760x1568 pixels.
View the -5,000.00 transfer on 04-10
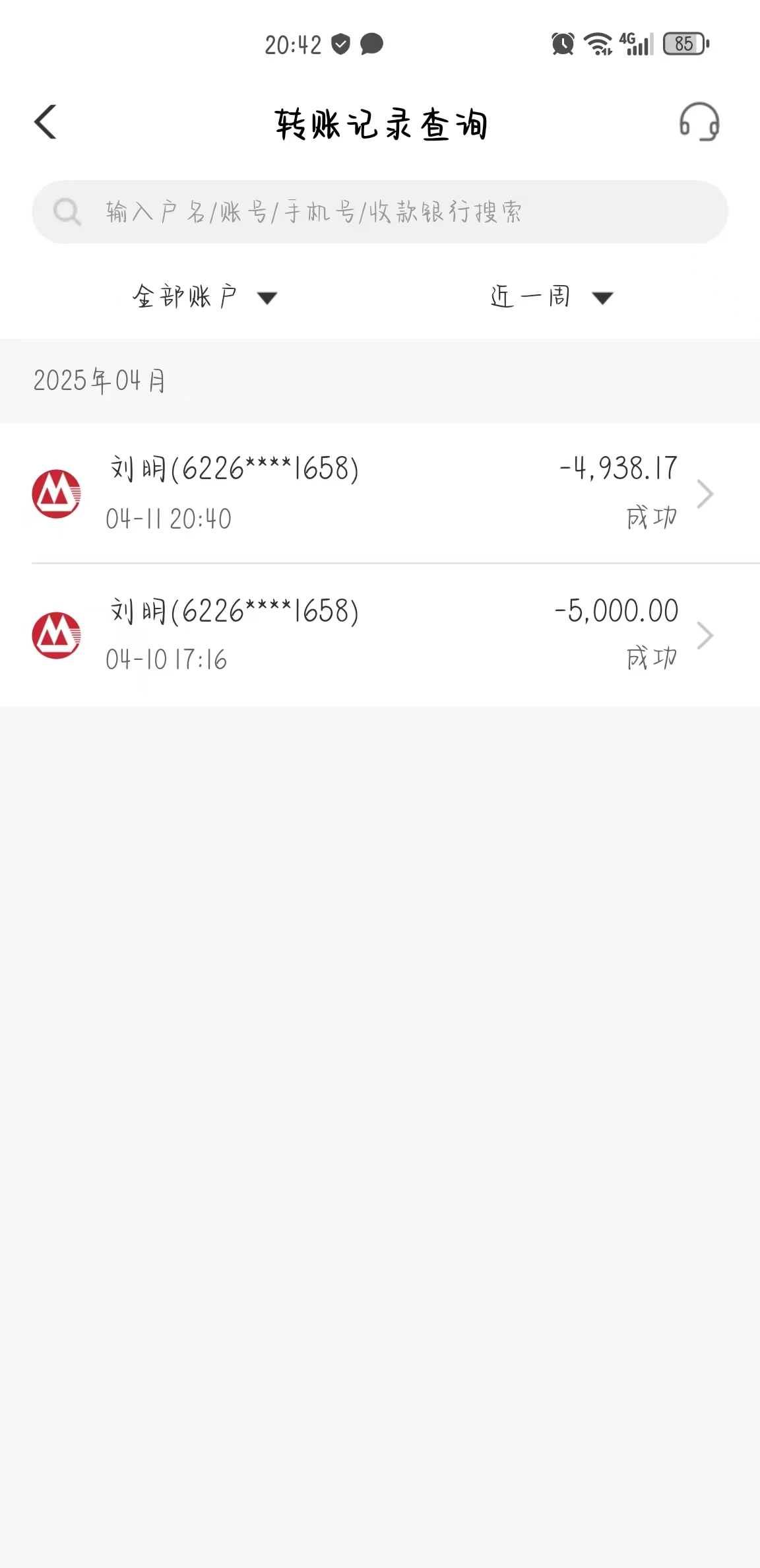(x=380, y=635)
